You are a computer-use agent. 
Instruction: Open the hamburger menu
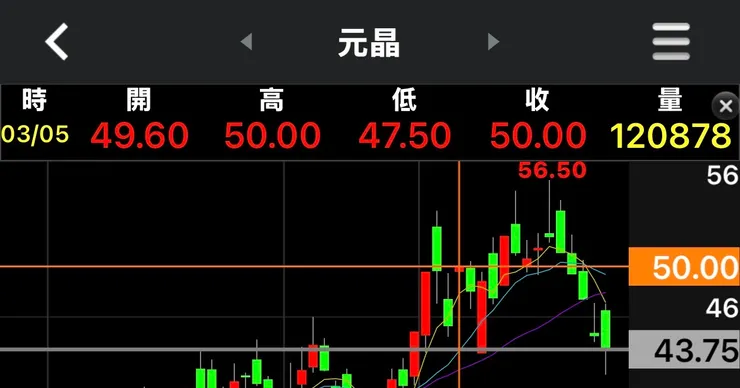point(671,42)
